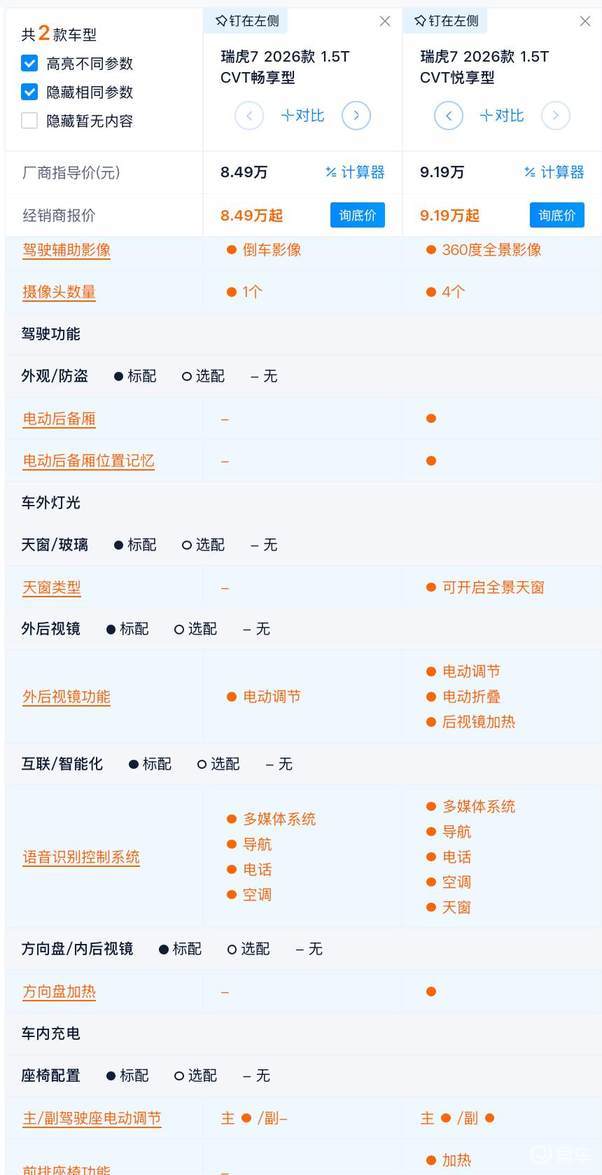Uncheck the 高亮不同参数 checkbox
Viewport: 602px width, 1175px height.
tap(30, 63)
